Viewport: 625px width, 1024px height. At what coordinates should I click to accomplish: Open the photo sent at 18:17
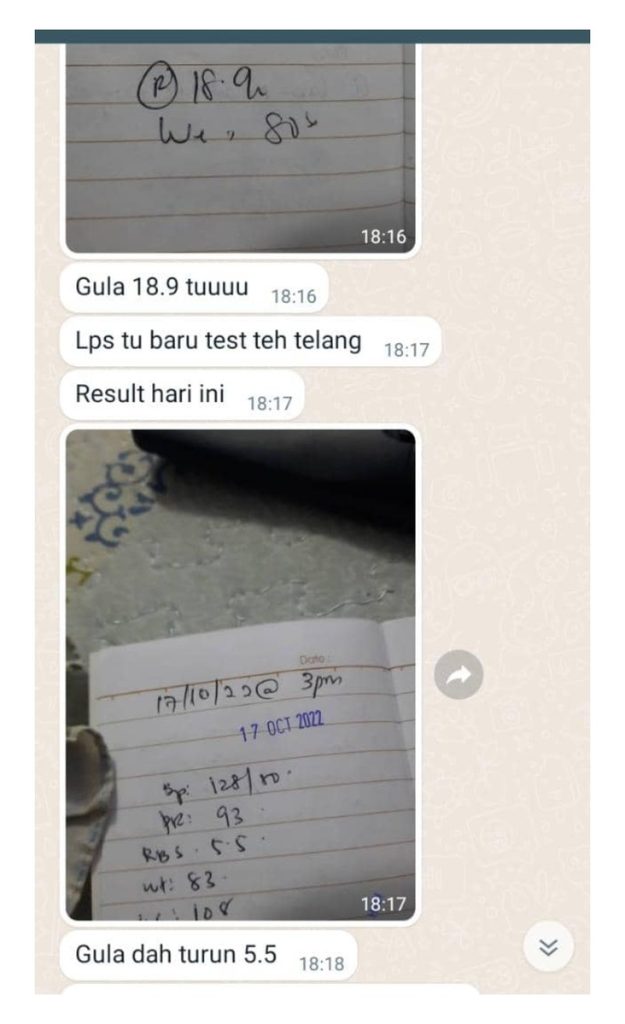(240, 674)
